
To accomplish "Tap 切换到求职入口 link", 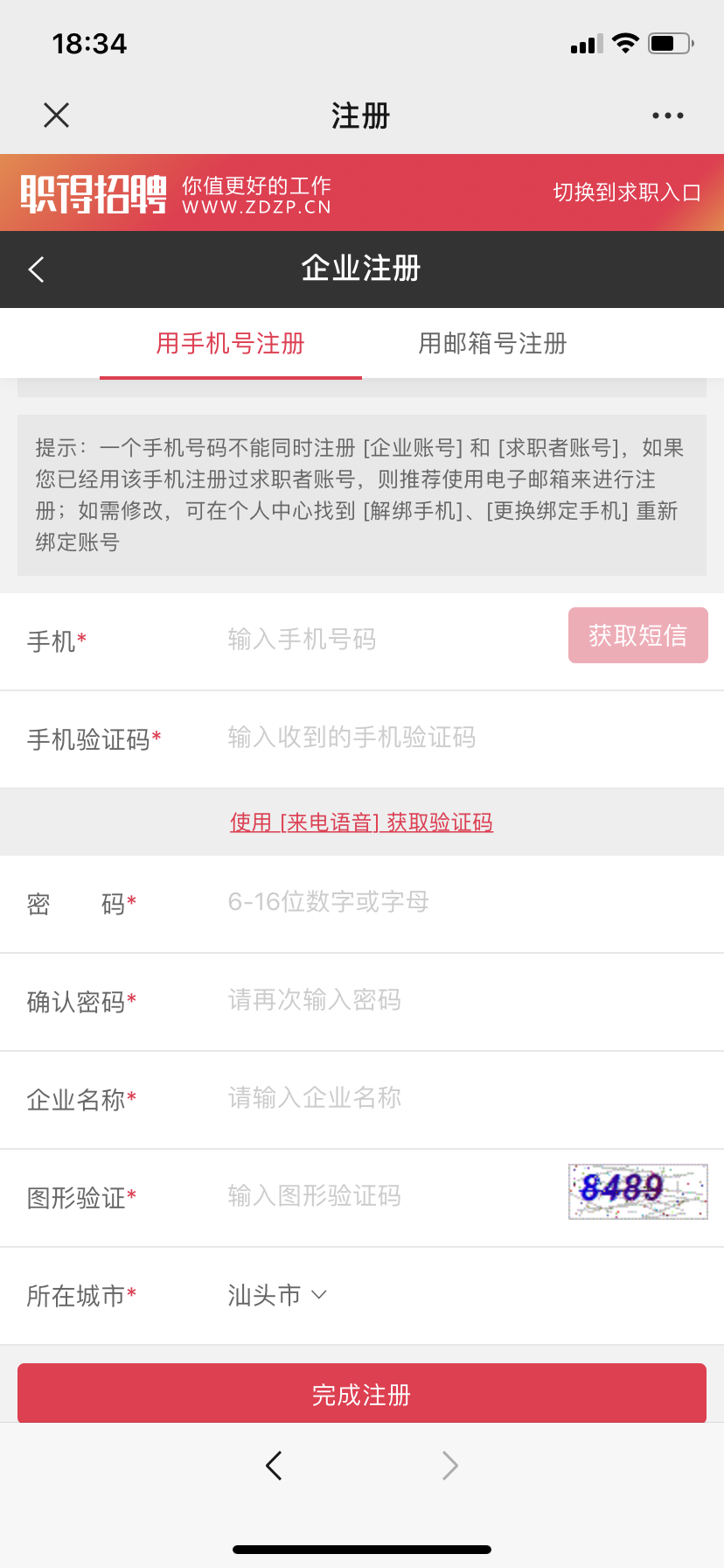I will click(626, 192).
